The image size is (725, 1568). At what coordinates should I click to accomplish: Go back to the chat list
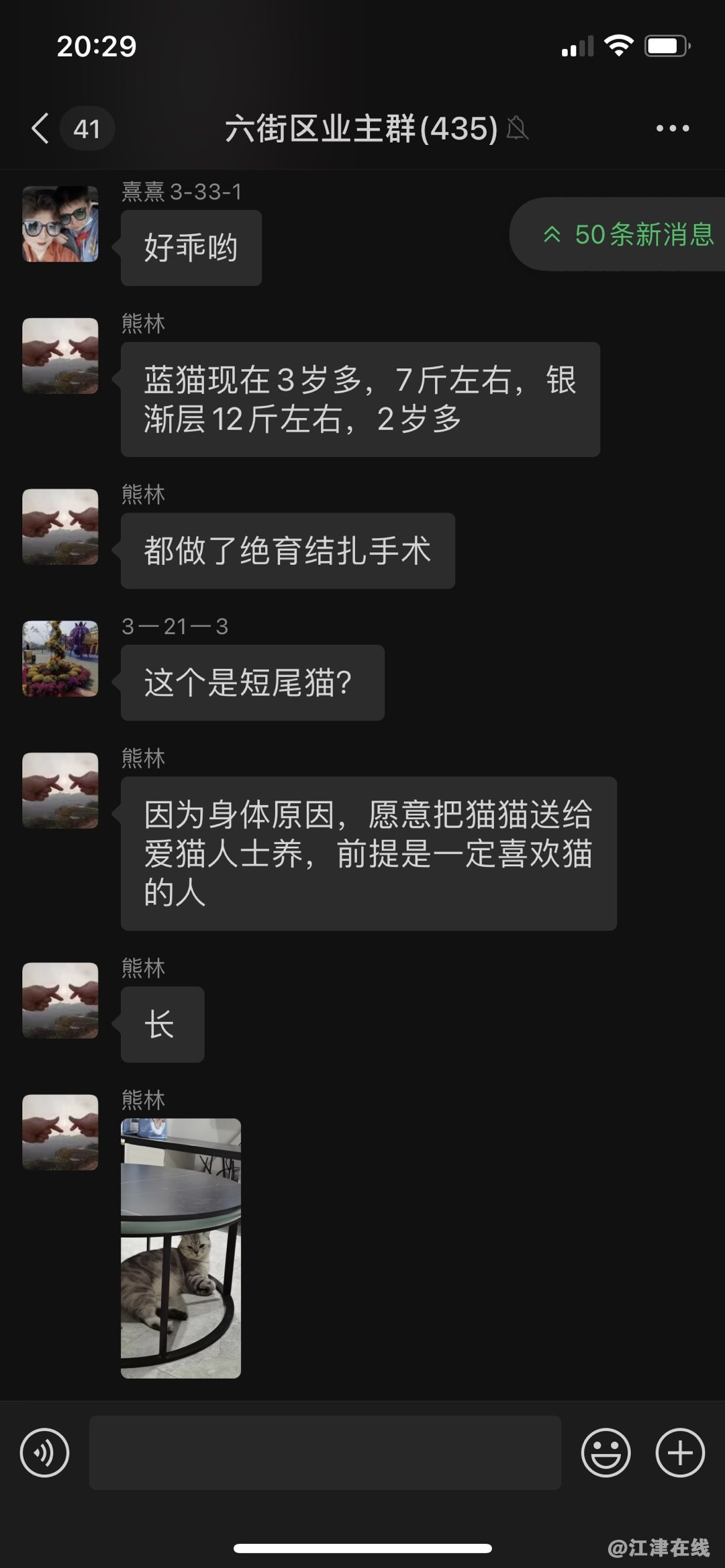point(40,128)
